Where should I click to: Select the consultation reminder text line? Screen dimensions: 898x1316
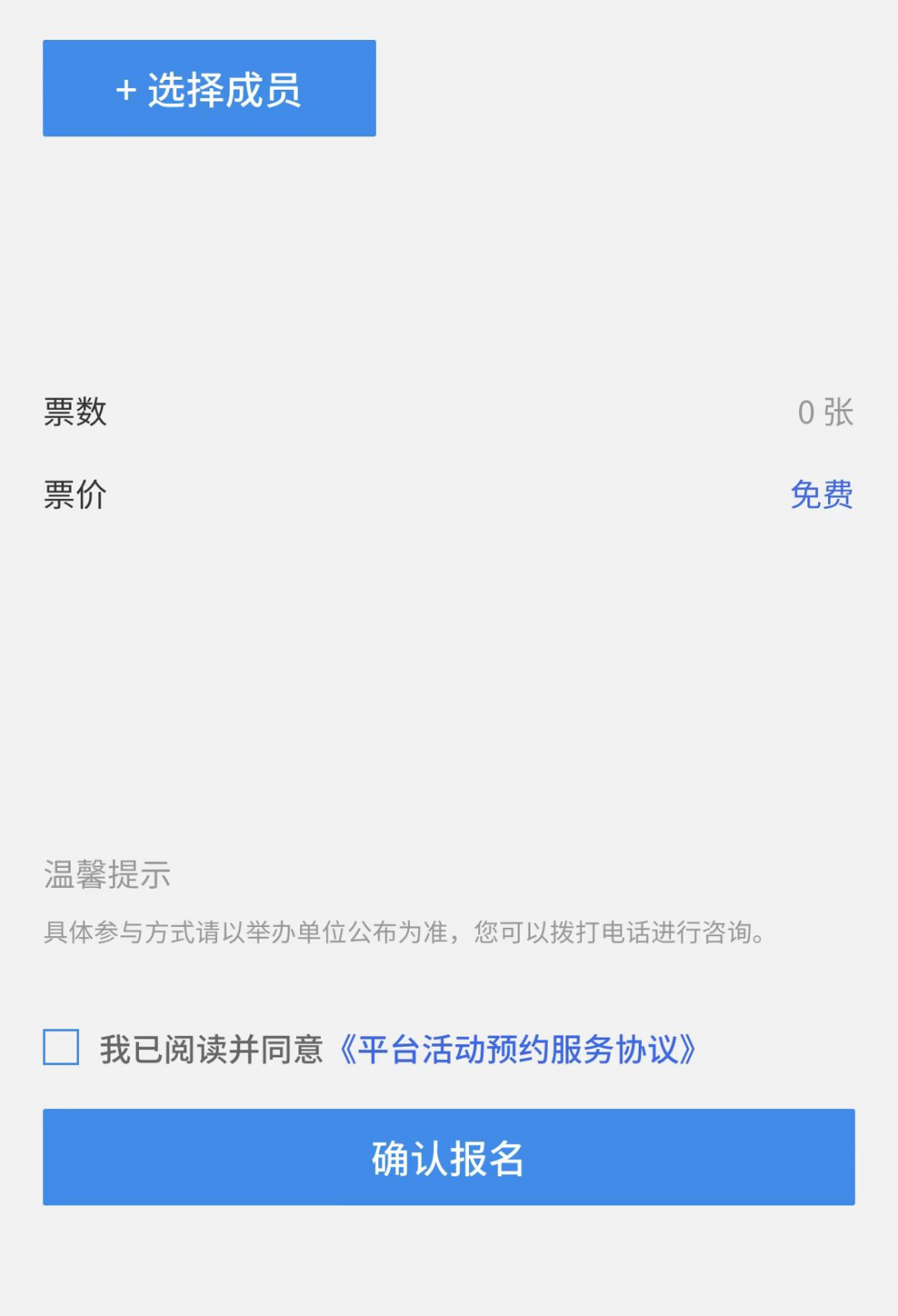pyautogui.click(x=404, y=933)
